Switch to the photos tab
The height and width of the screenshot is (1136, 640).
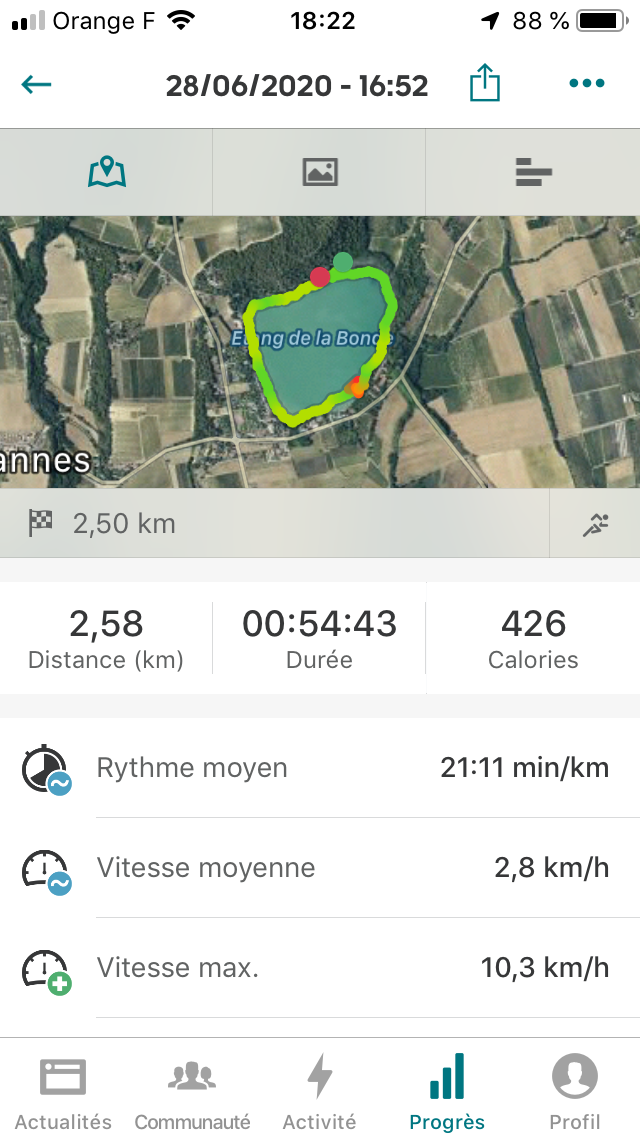[x=320, y=172]
